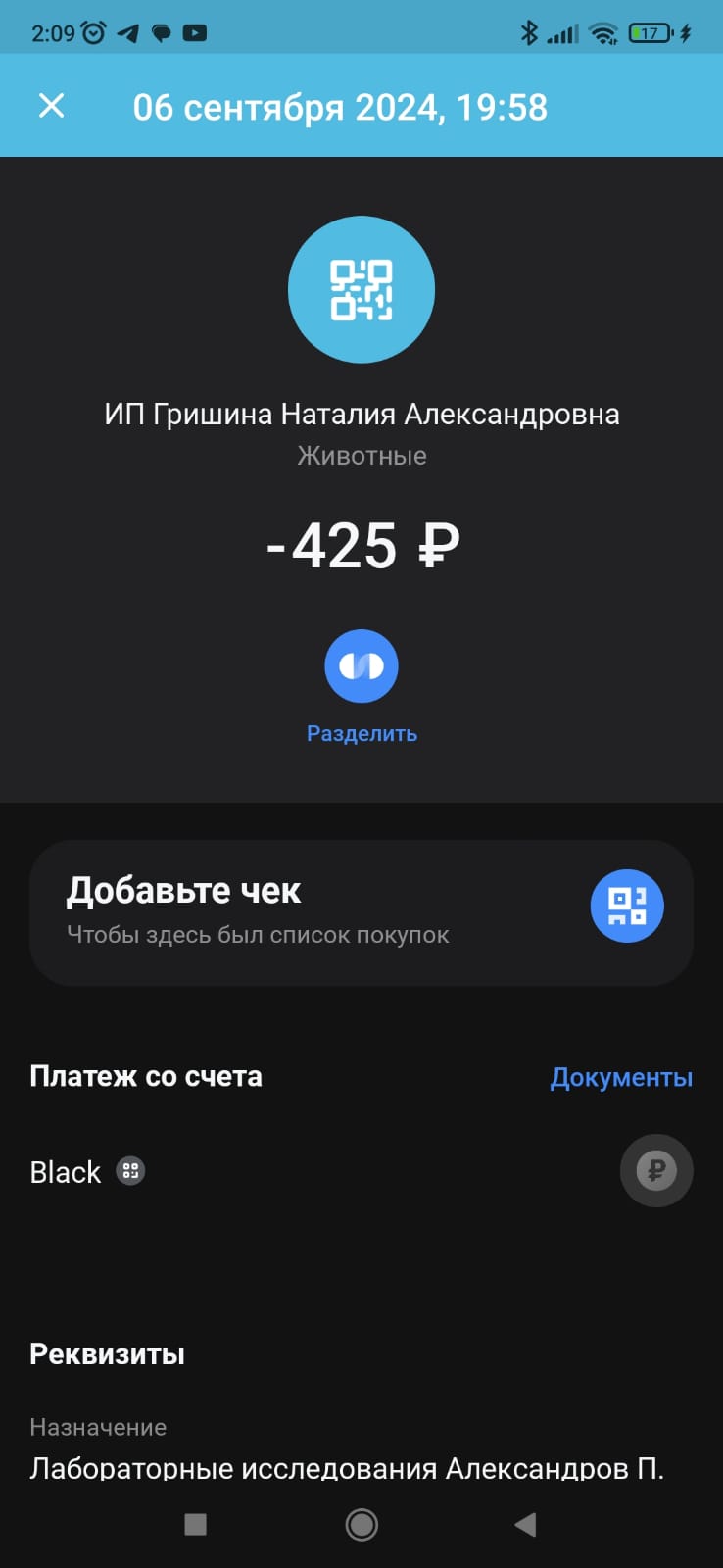The height and width of the screenshot is (1568, 723).
Task: Open the Документы link
Action: pos(621,1077)
